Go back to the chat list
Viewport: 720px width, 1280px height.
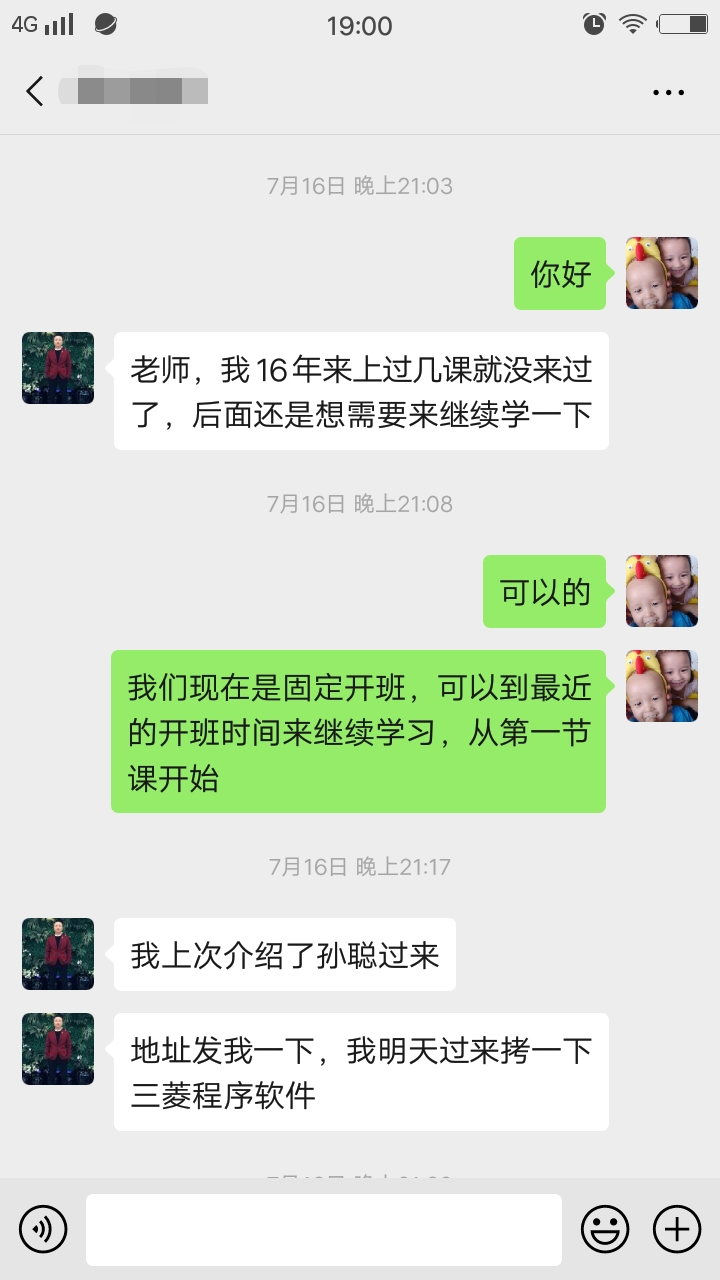pos(35,92)
